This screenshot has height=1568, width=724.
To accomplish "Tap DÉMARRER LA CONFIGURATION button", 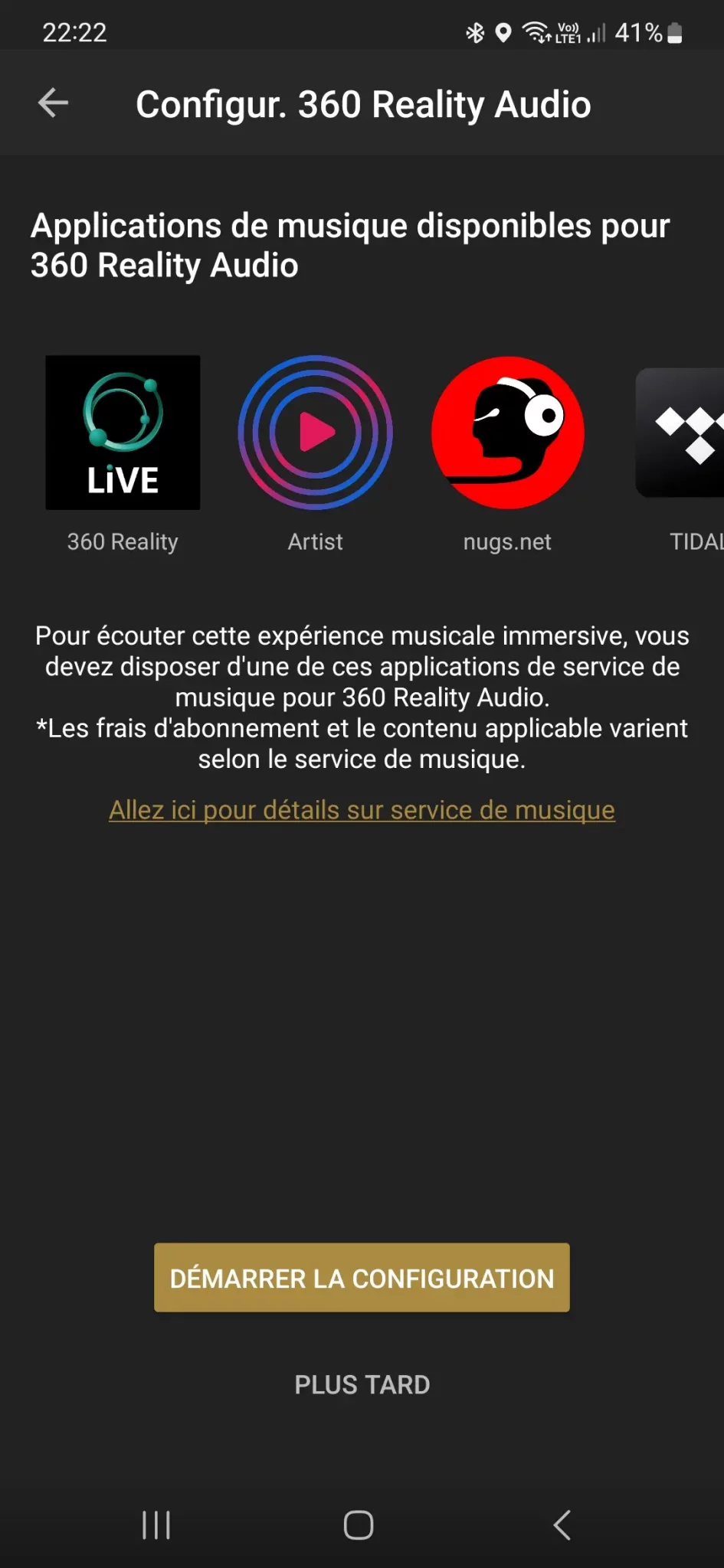I will (362, 1278).
